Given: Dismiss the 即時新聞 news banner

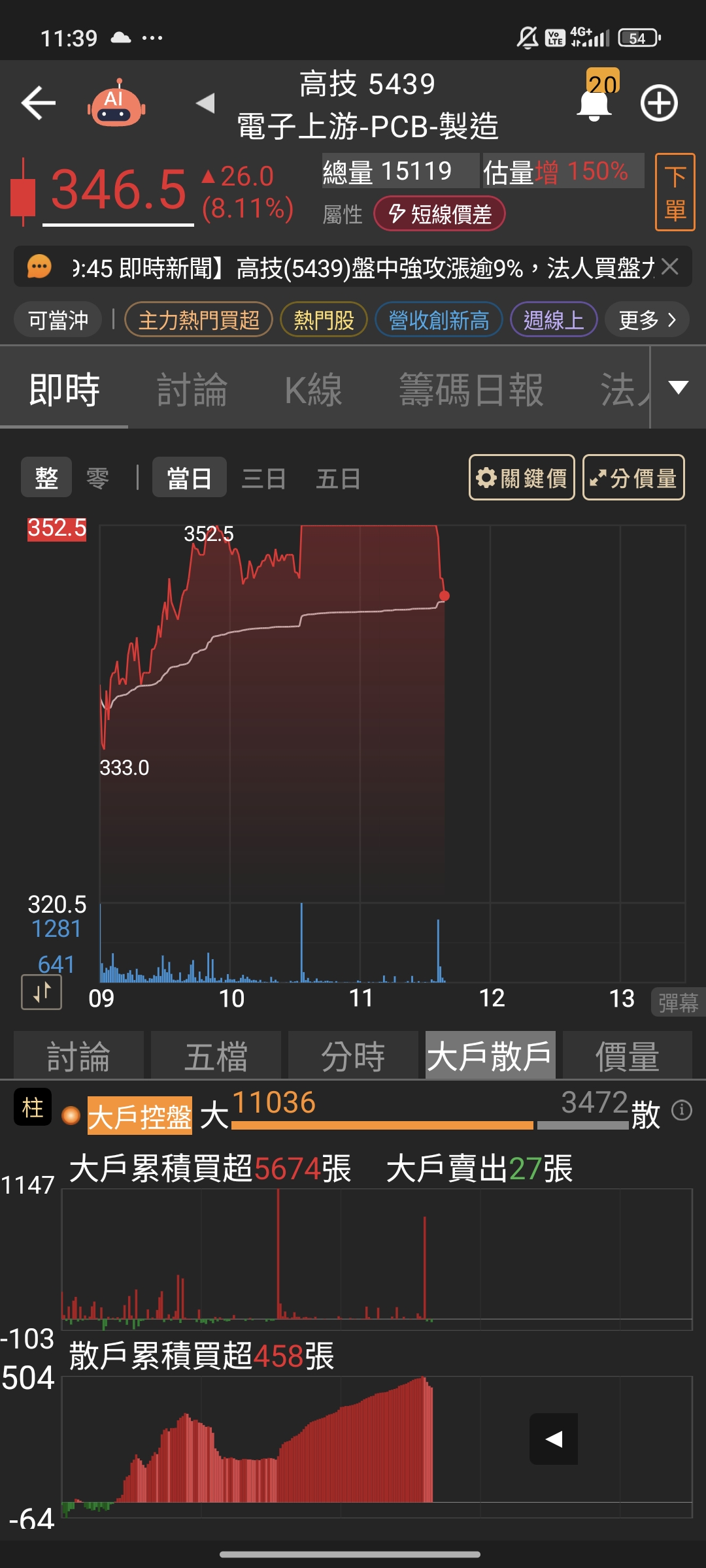Looking at the screenshot, I should [x=670, y=267].
